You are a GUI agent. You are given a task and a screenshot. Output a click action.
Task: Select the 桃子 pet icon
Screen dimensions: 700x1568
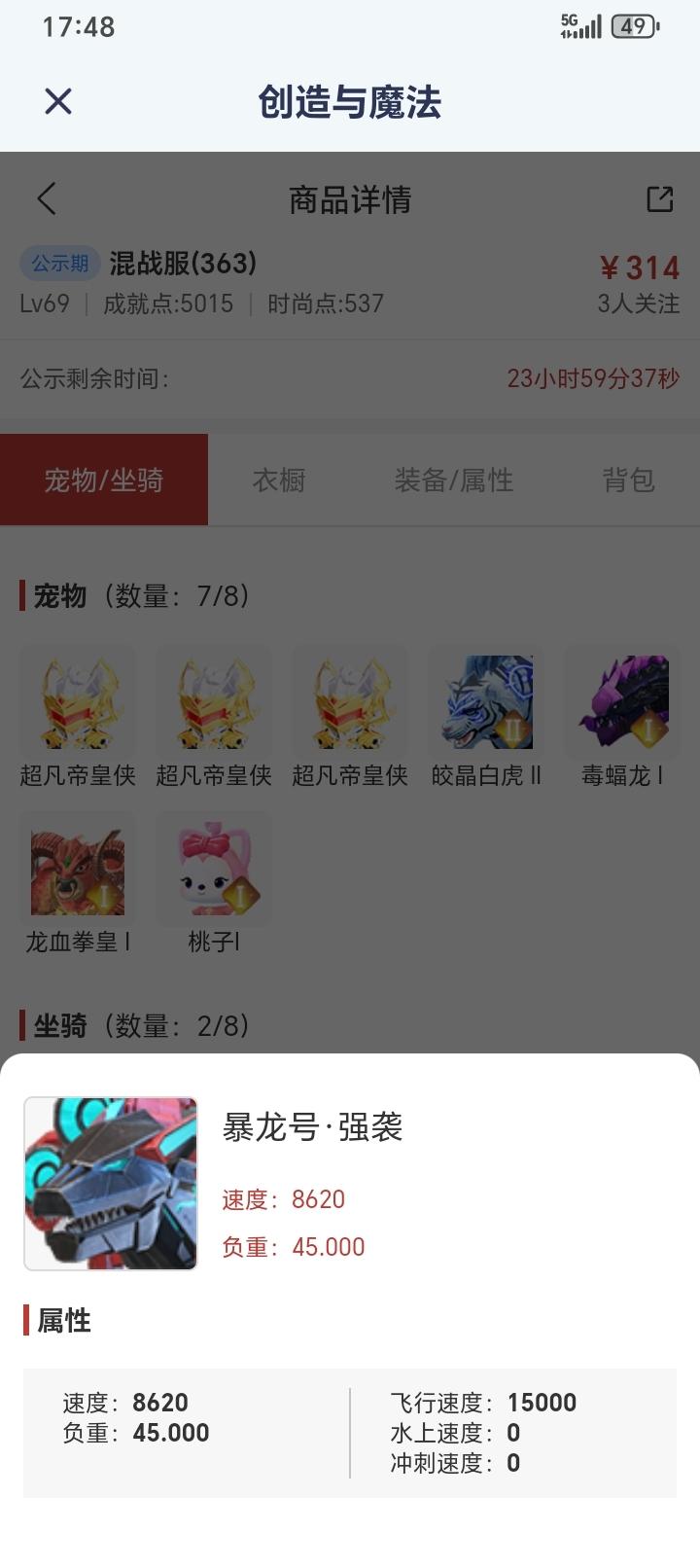[x=214, y=869]
